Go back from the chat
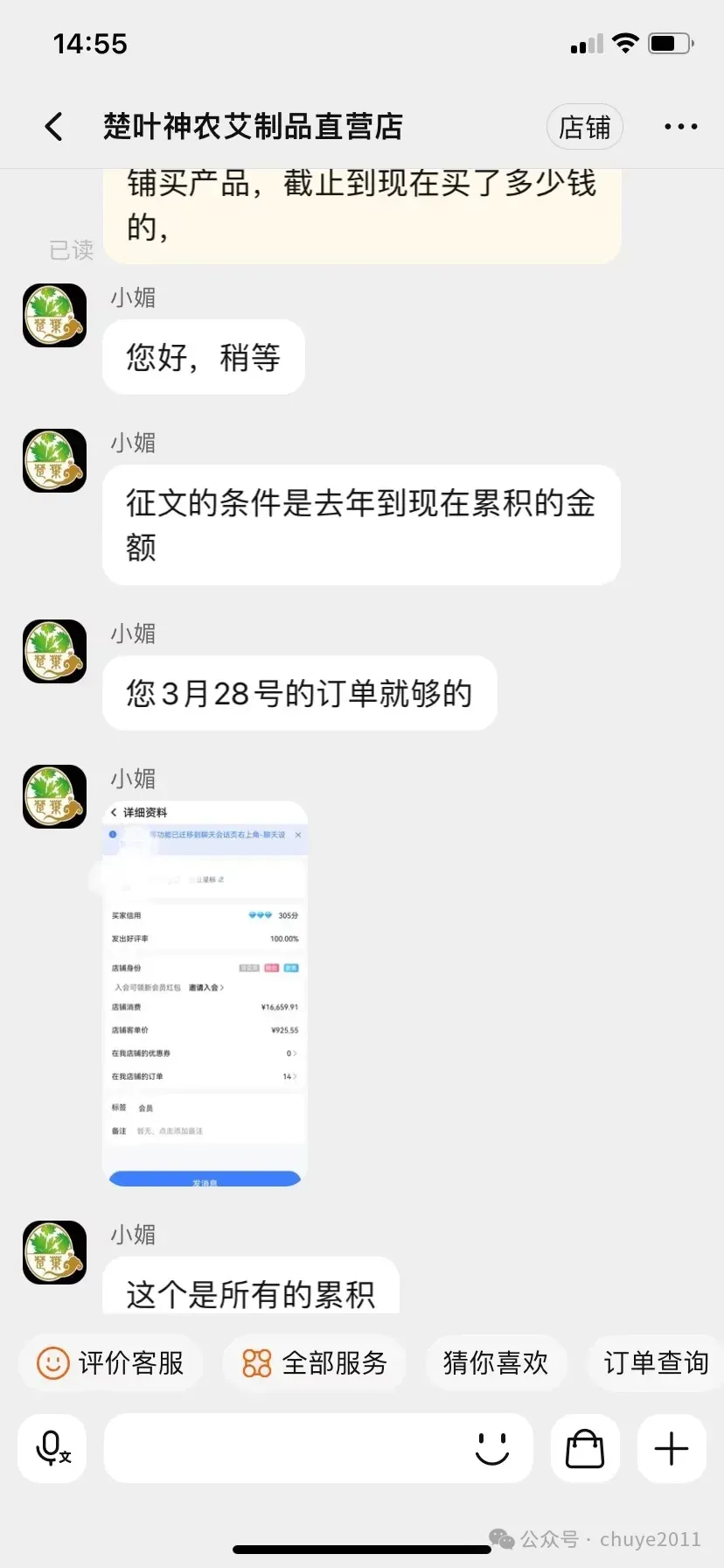The width and height of the screenshot is (724, 1568). coord(54,127)
